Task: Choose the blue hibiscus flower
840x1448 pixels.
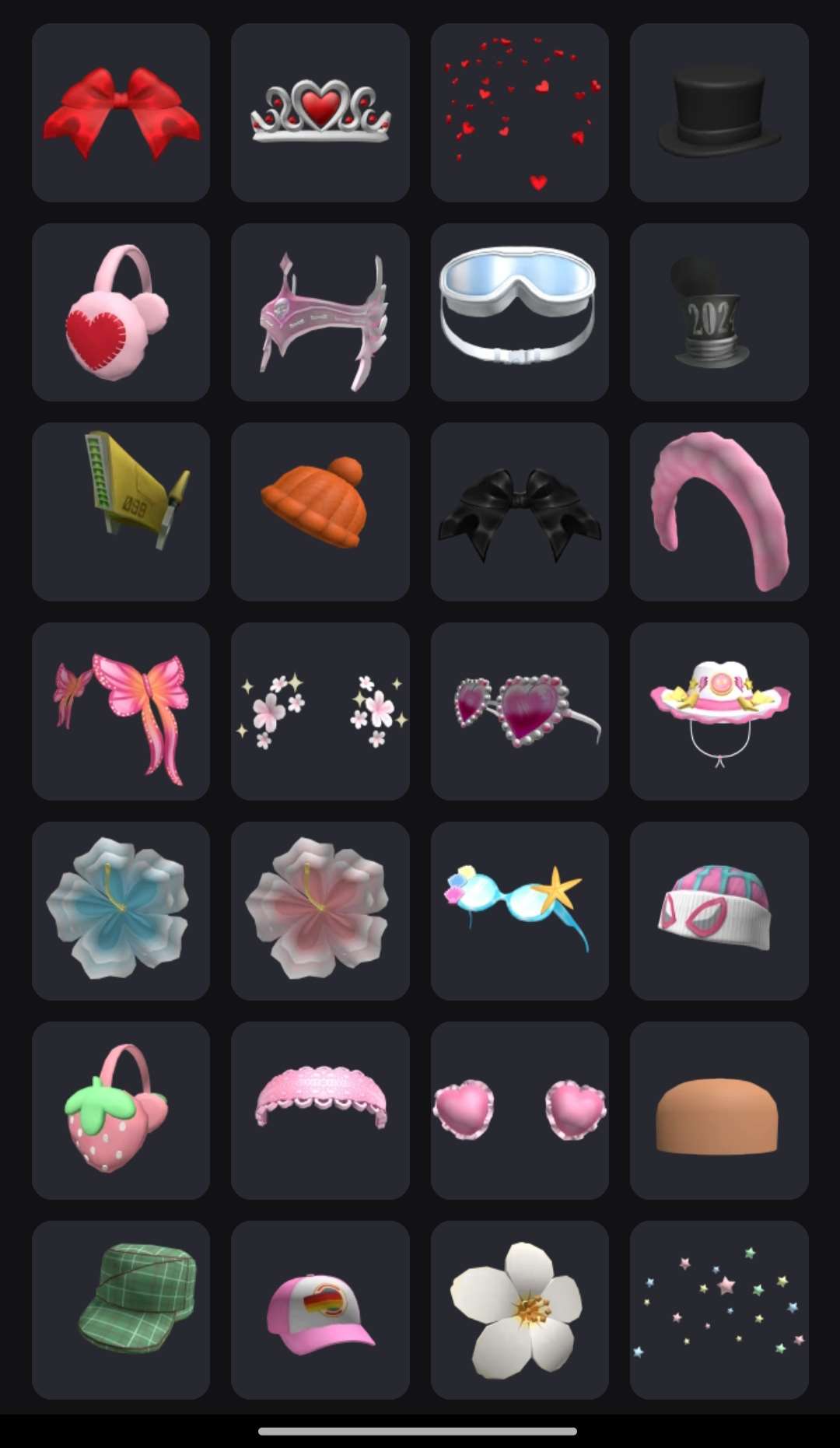Action: (121, 910)
